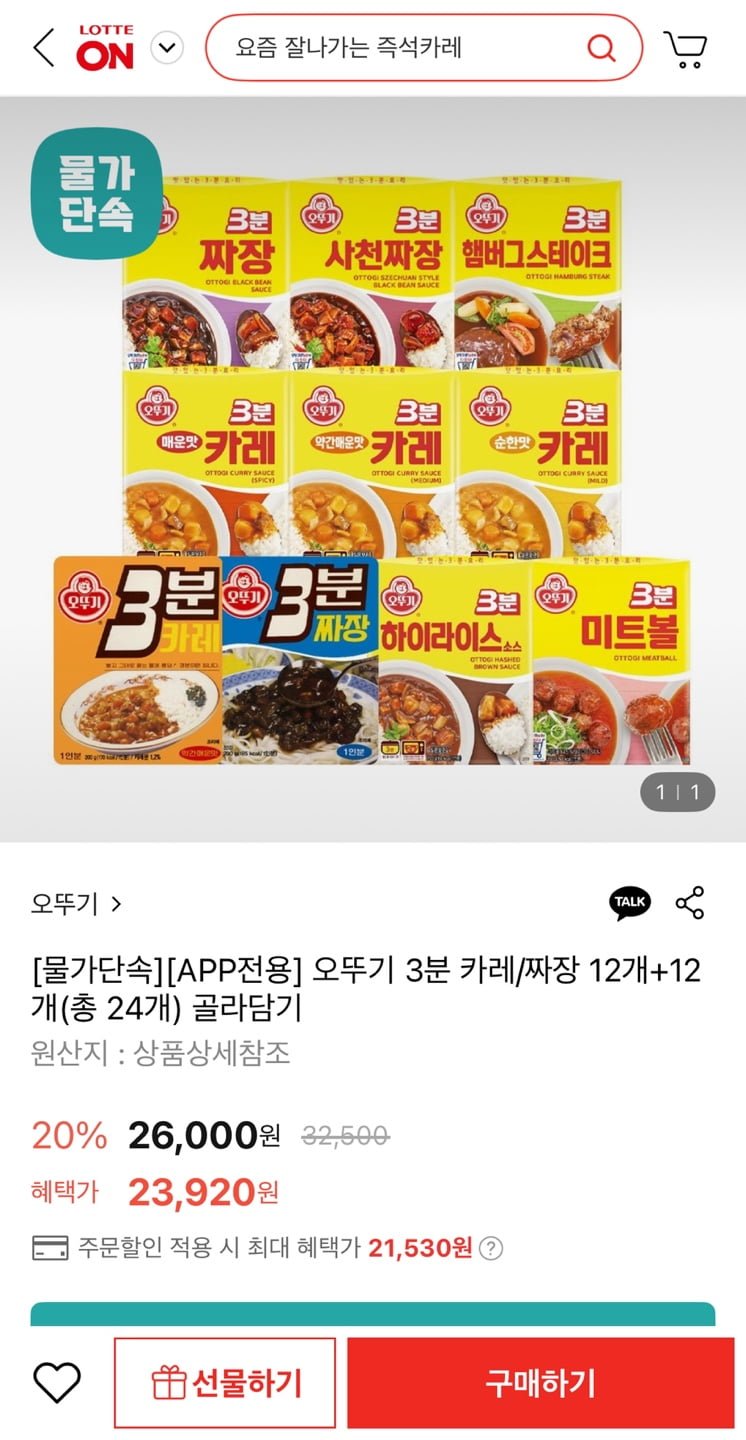Tap 선물하기 to send as gift
Image resolution: width=746 pixels, height=1440 pixels.
pos(225,1383)
